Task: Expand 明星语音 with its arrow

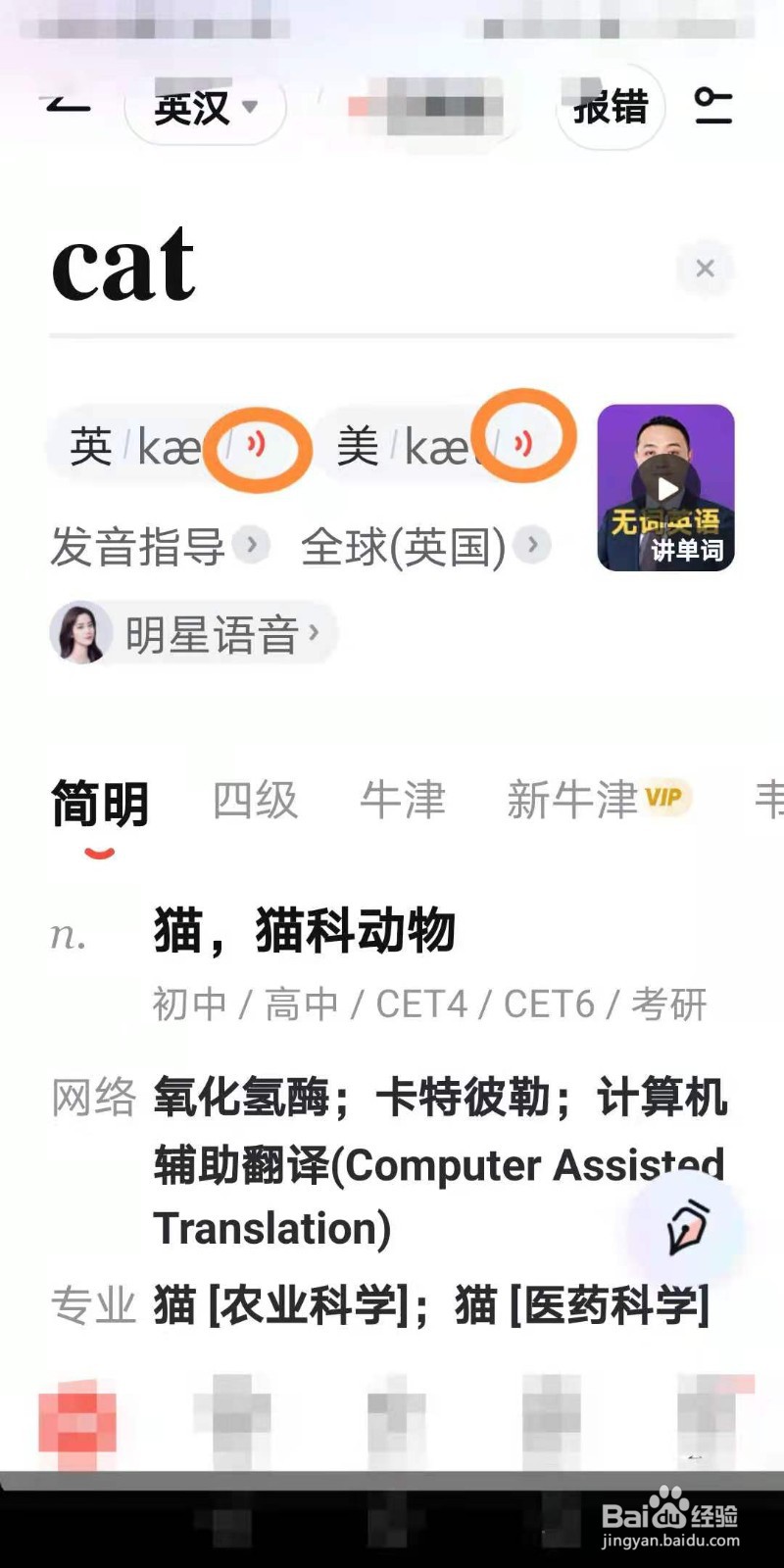Action: coord(318,633)
